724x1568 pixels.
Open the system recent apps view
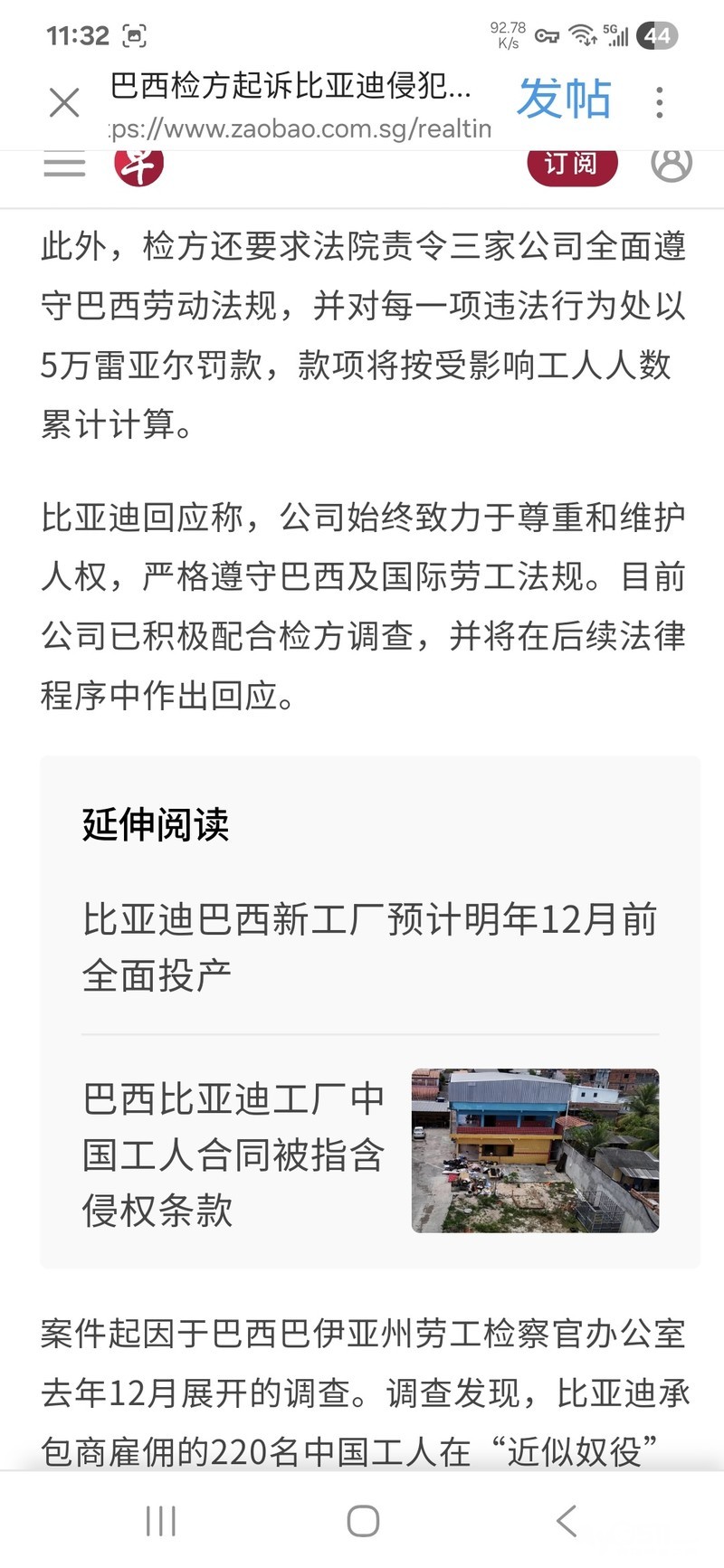160,1521
